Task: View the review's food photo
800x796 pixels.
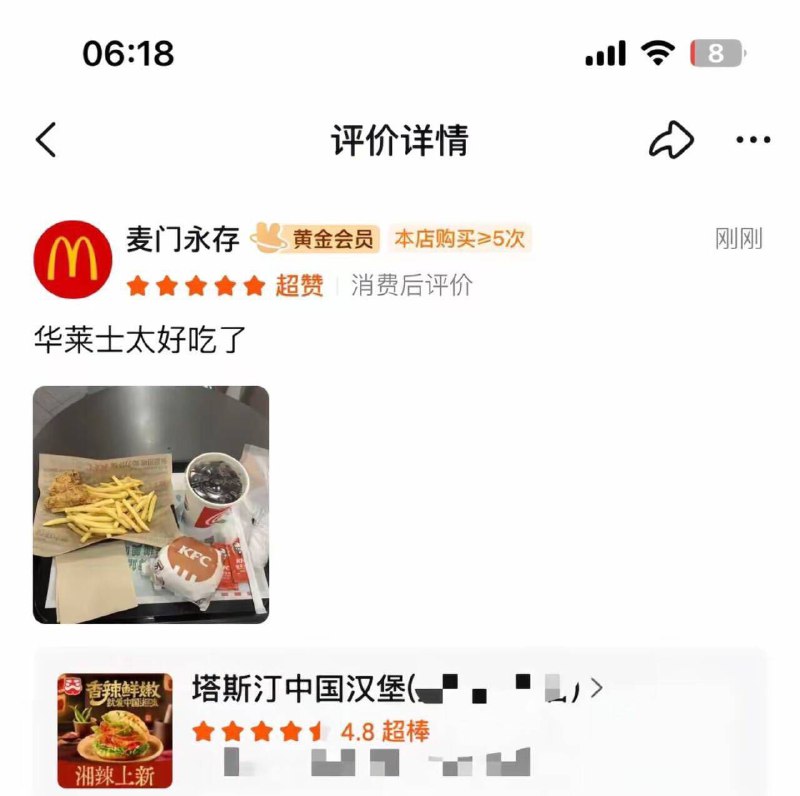Action: 151,505
